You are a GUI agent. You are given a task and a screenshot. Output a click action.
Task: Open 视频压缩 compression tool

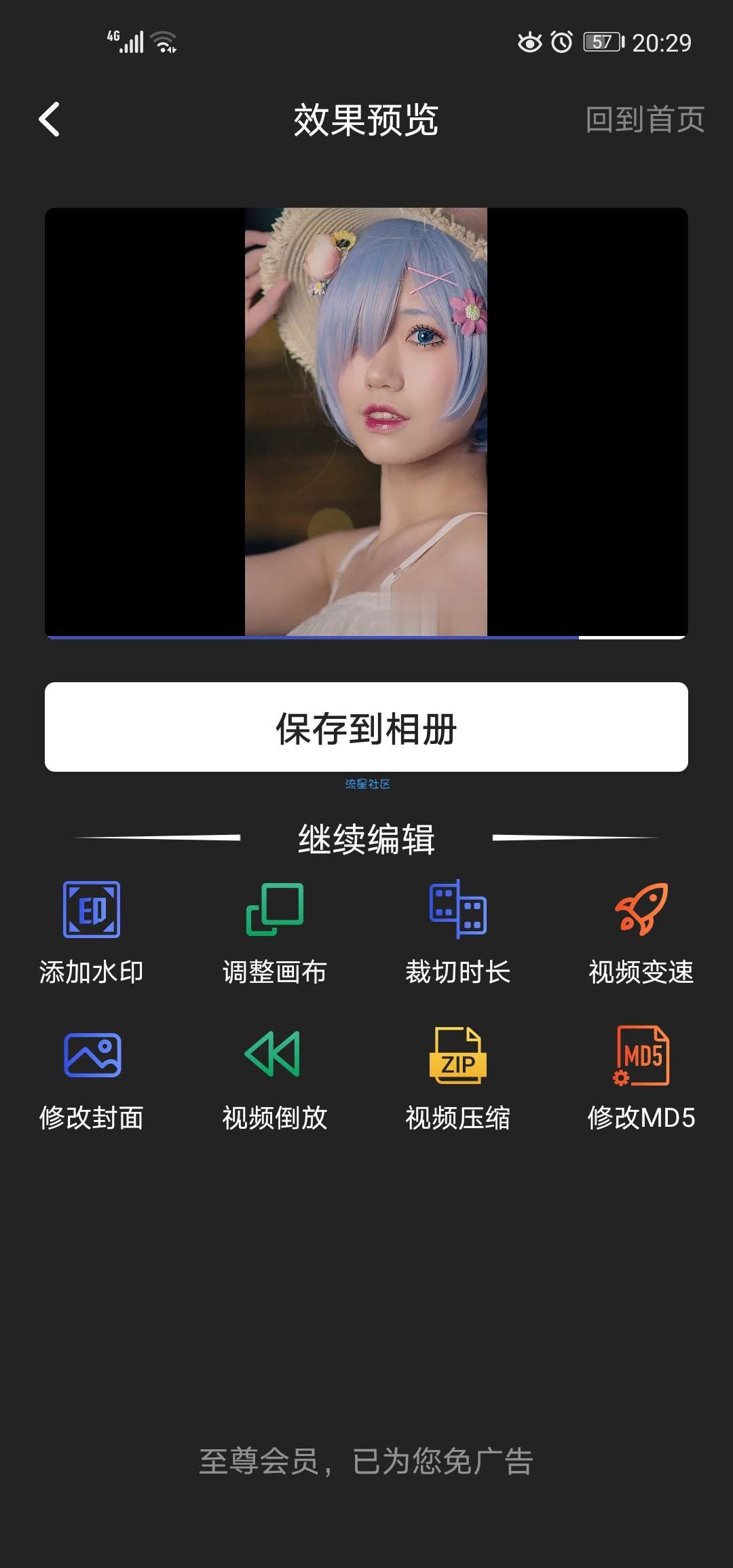click(x=458, y=1077)
